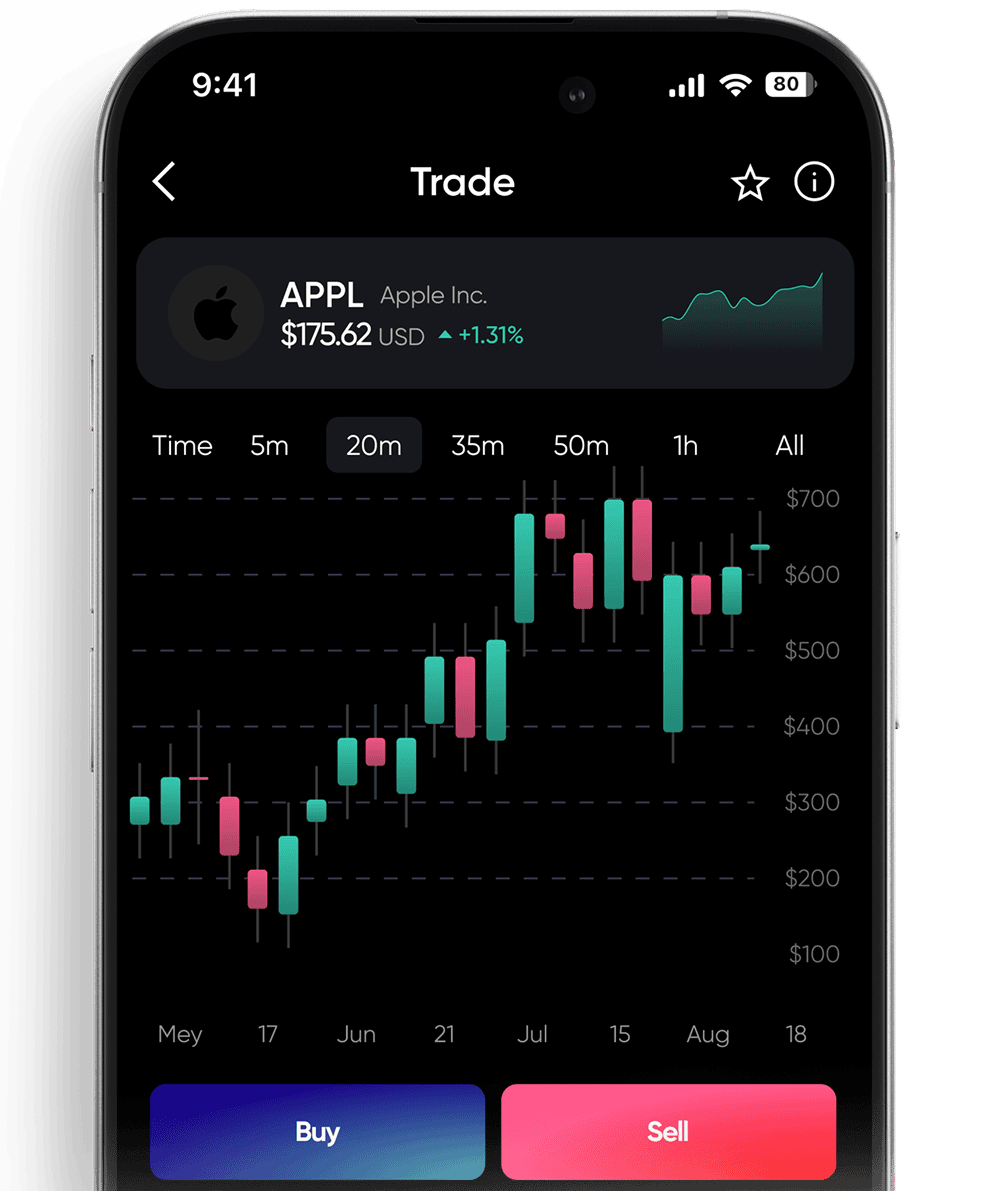Tap the Sell button

pos(668,1132)
